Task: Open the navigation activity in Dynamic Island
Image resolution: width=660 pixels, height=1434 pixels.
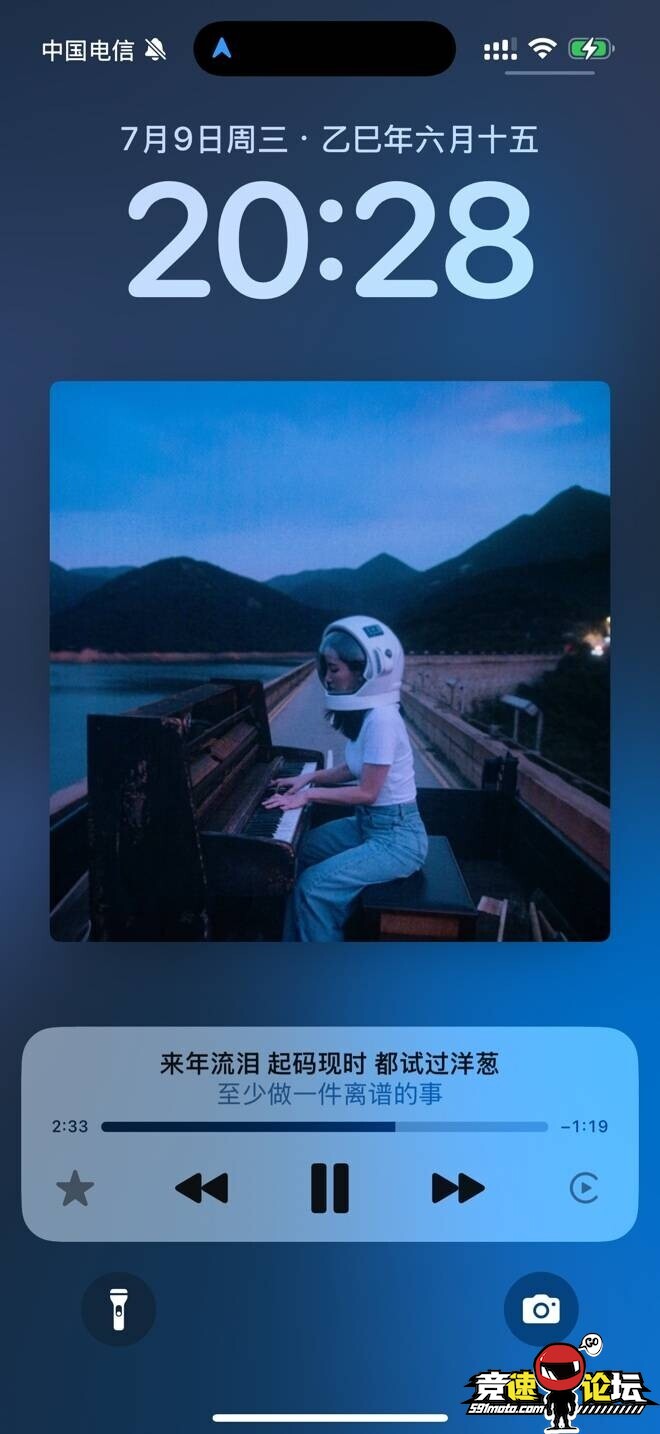Action: 323,48
